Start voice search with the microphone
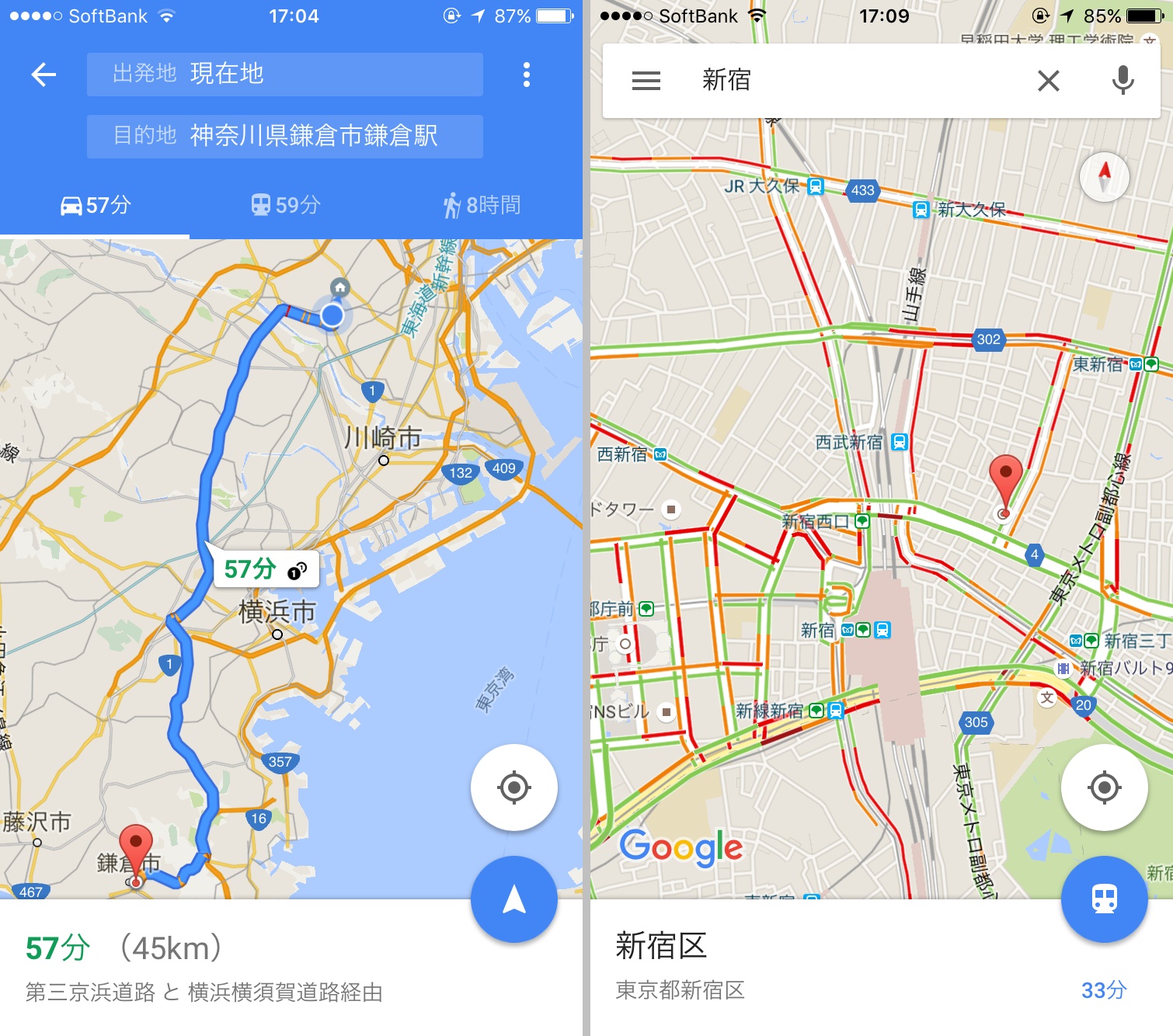1173x1036 pixels. [1122, 81]
